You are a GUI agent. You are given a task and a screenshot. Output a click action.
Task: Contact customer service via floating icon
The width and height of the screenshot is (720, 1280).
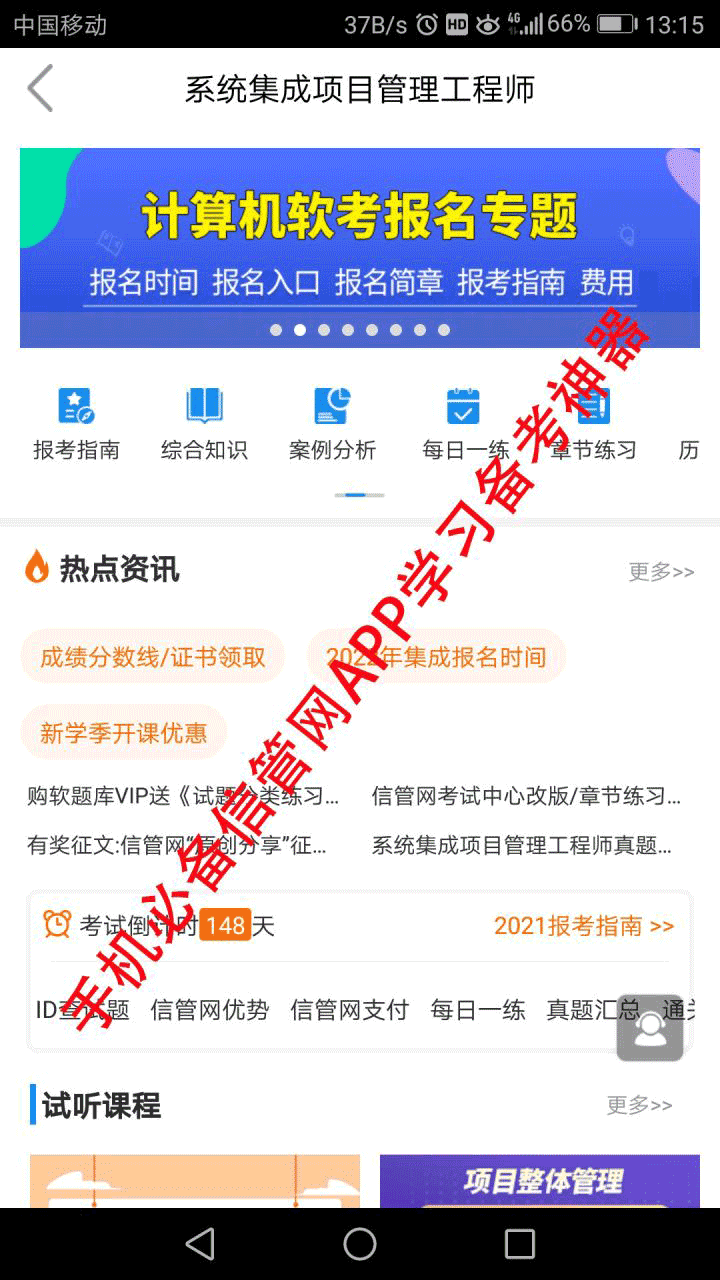(x=650, y=1027)
